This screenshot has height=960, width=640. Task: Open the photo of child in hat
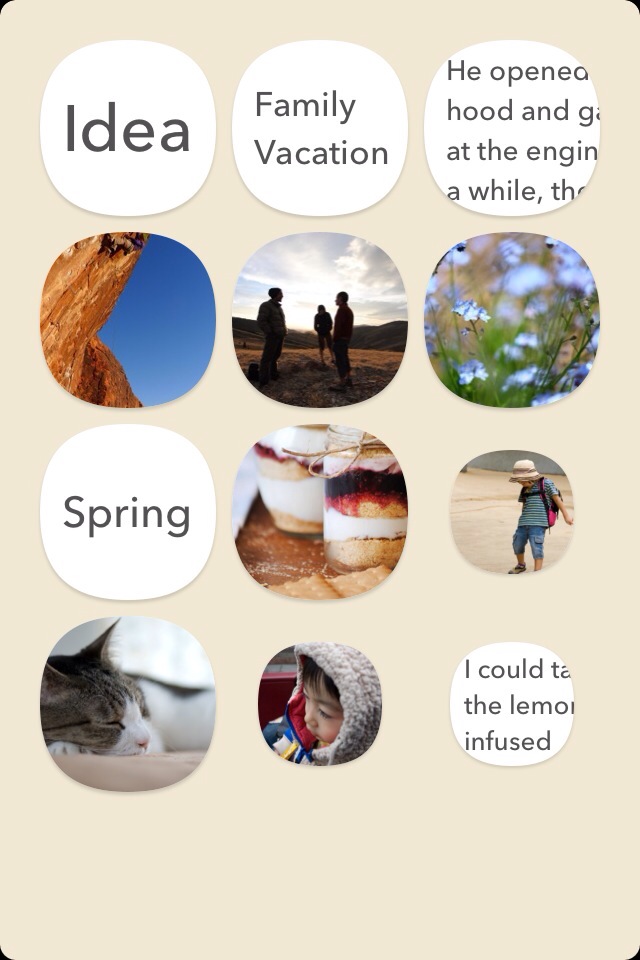pyautogui.click(x=512, y=512)
